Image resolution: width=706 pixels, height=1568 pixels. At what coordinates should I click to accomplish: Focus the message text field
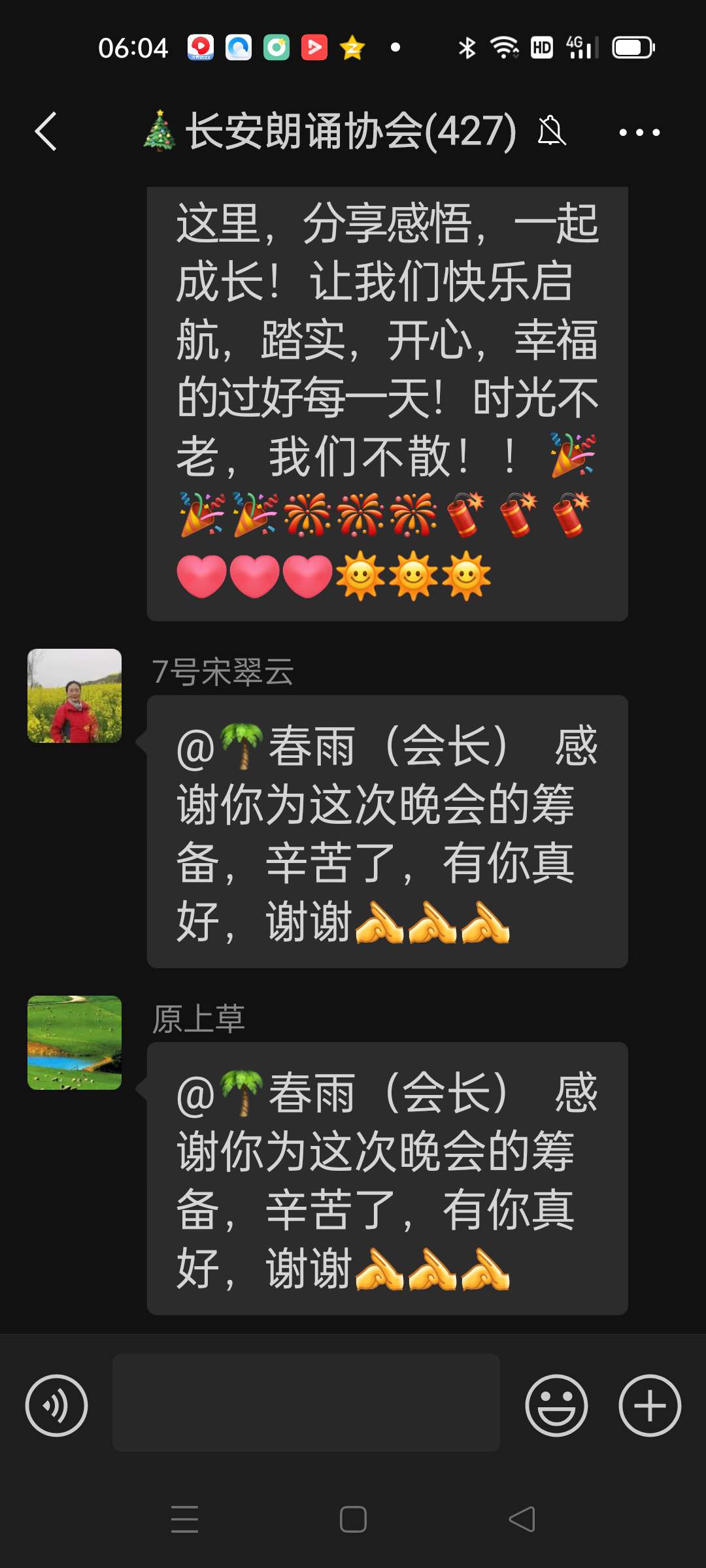click(306, 1403)
